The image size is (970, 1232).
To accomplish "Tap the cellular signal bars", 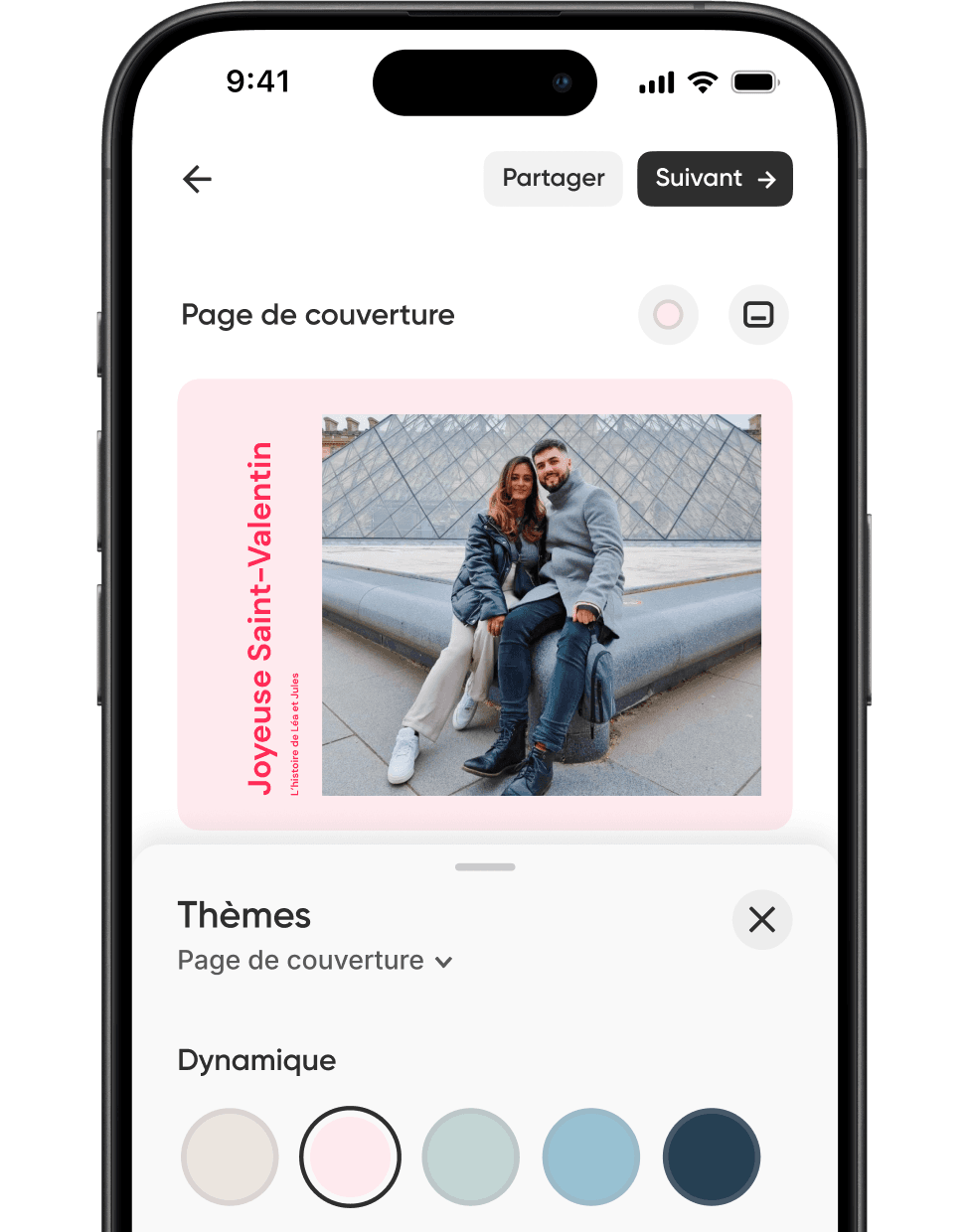I will pyautogui.click(x=656, y=82).
